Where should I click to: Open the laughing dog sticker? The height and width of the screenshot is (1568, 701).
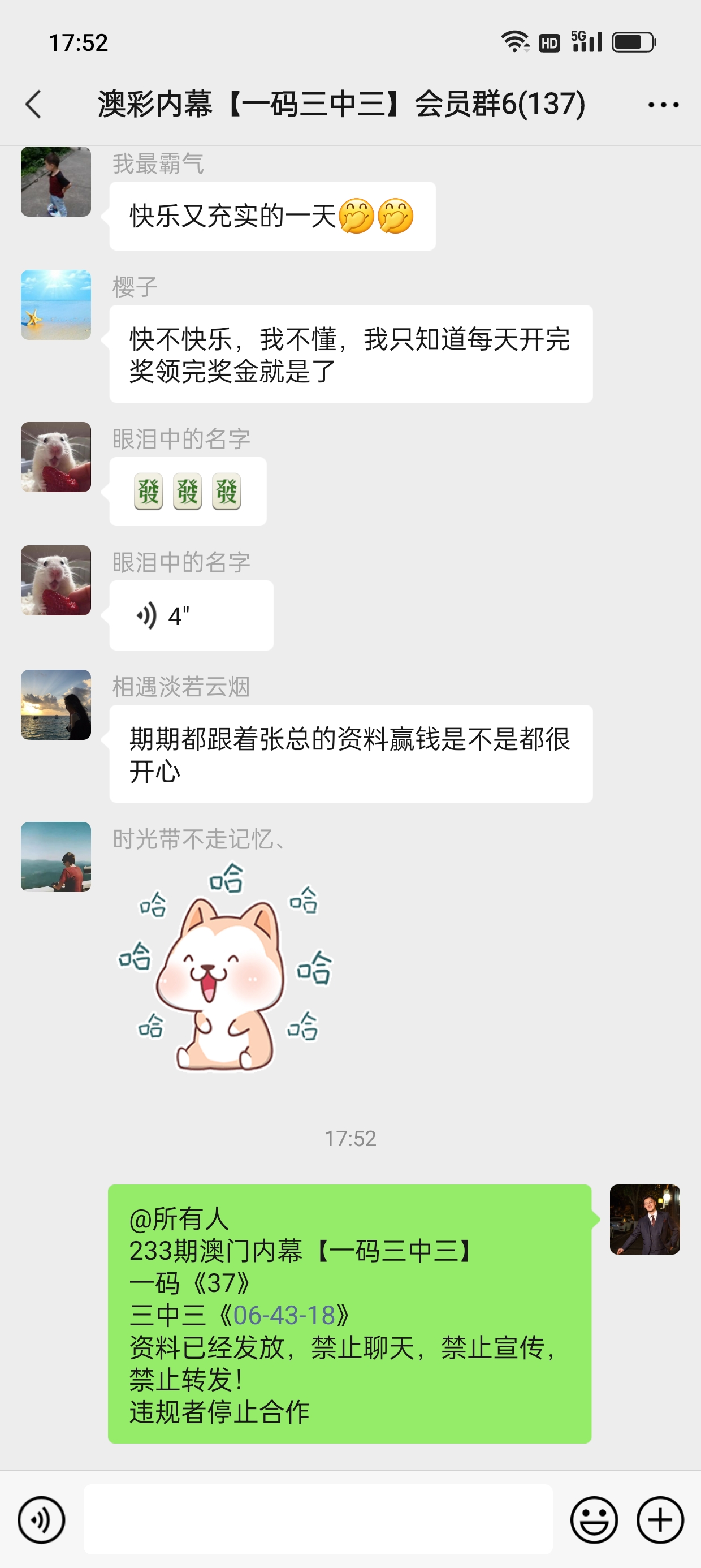coord(225,968)
